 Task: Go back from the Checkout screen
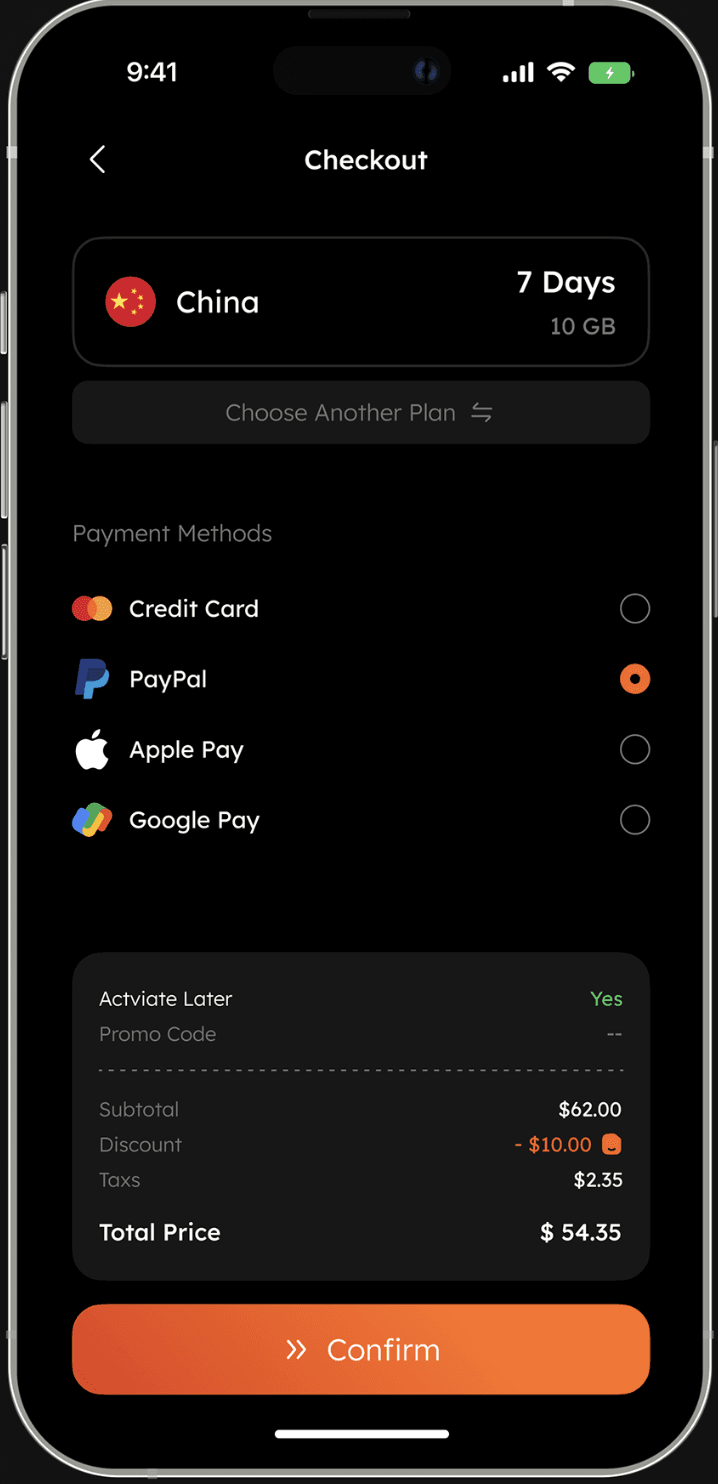(97, 160)
